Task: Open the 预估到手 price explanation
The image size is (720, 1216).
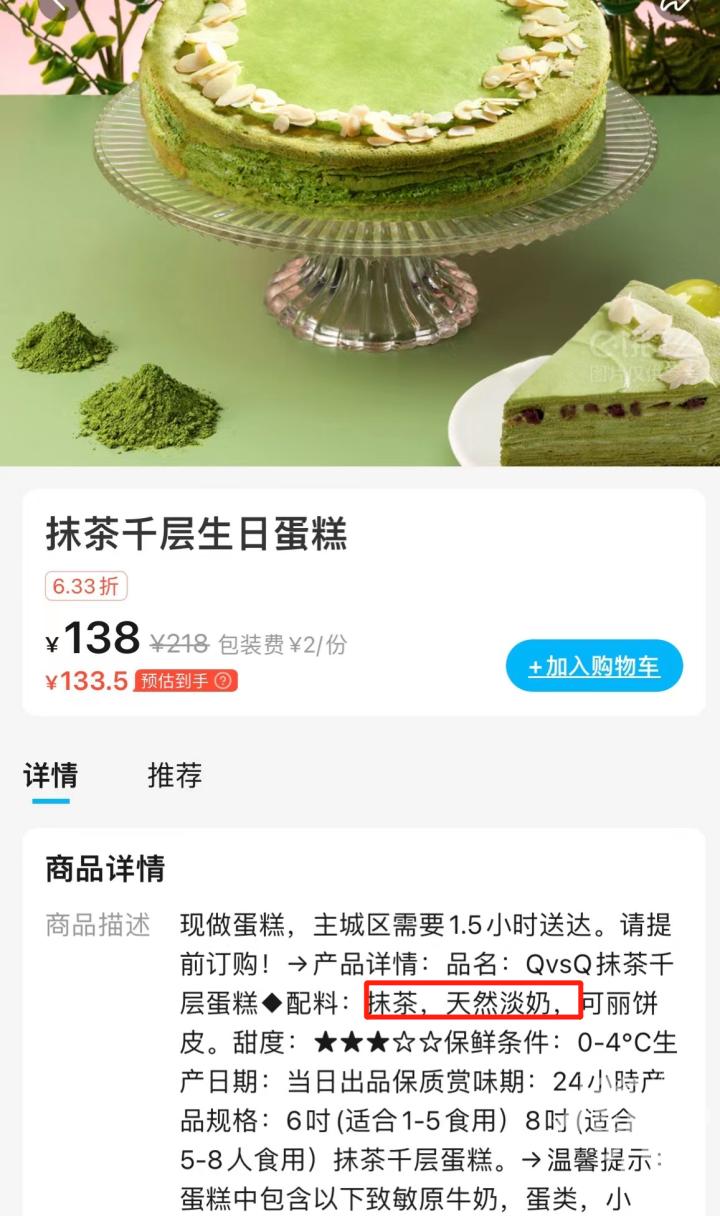Action: 223,682
